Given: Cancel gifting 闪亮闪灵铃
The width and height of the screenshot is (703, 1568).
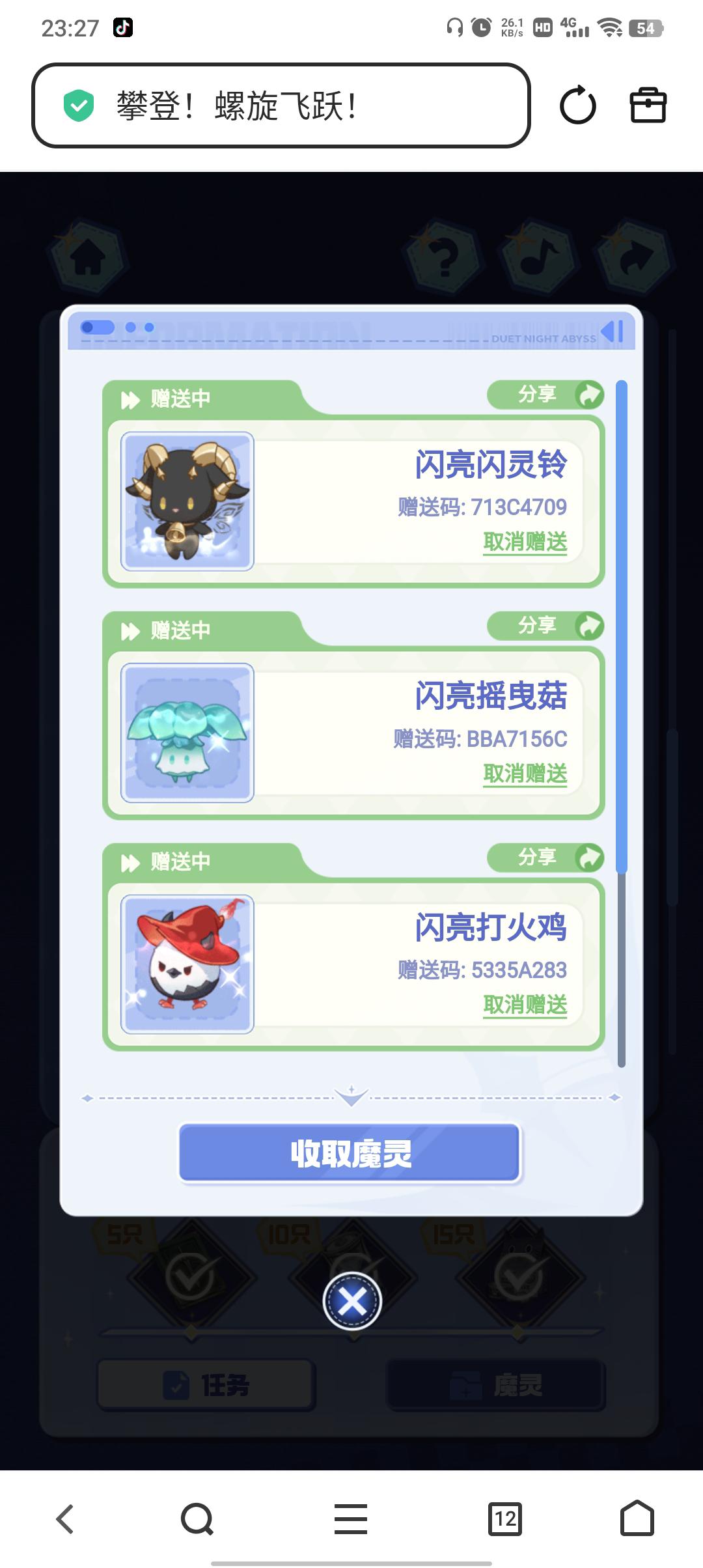Looking at the screenshot, I should coord(525,542).
